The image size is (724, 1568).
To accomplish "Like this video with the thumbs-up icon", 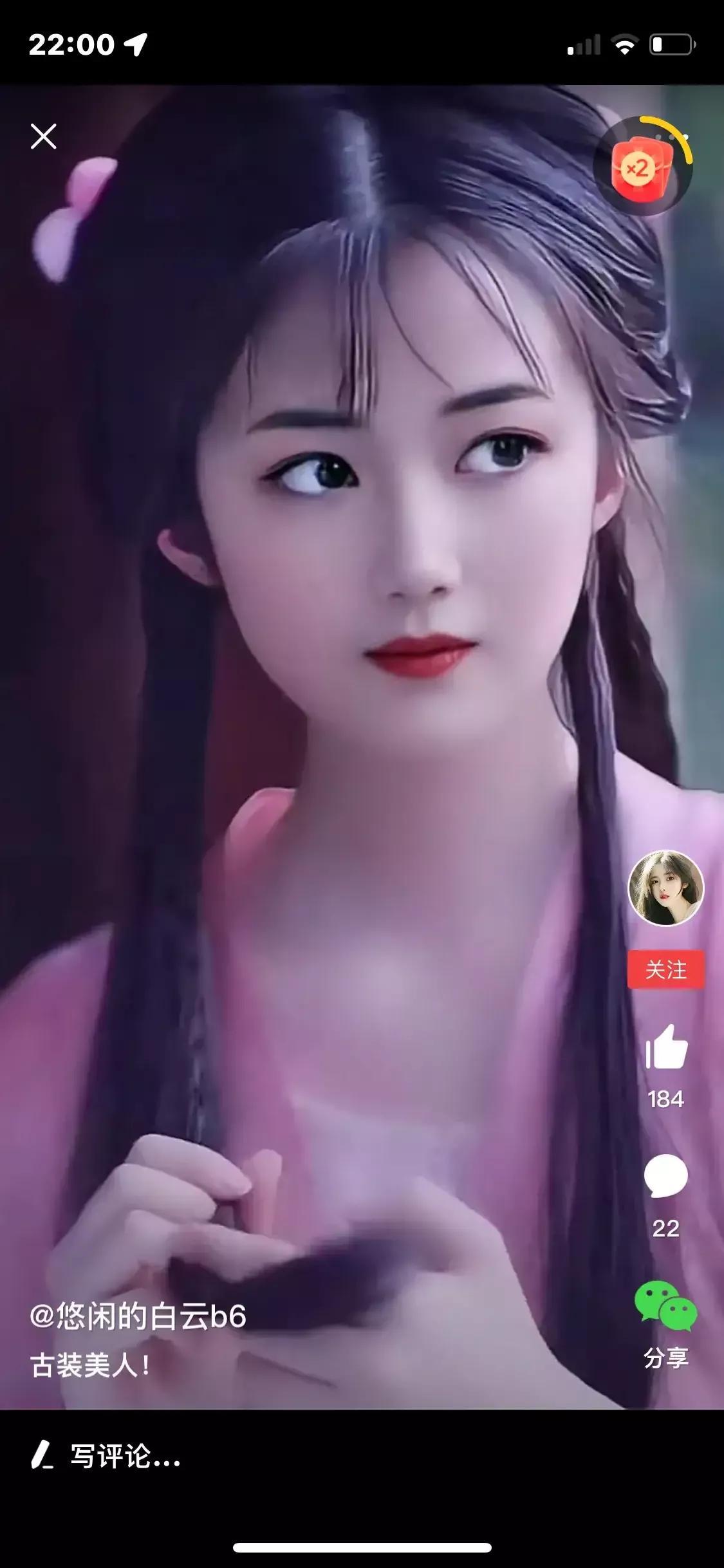I will click(x=666, y=1047).
